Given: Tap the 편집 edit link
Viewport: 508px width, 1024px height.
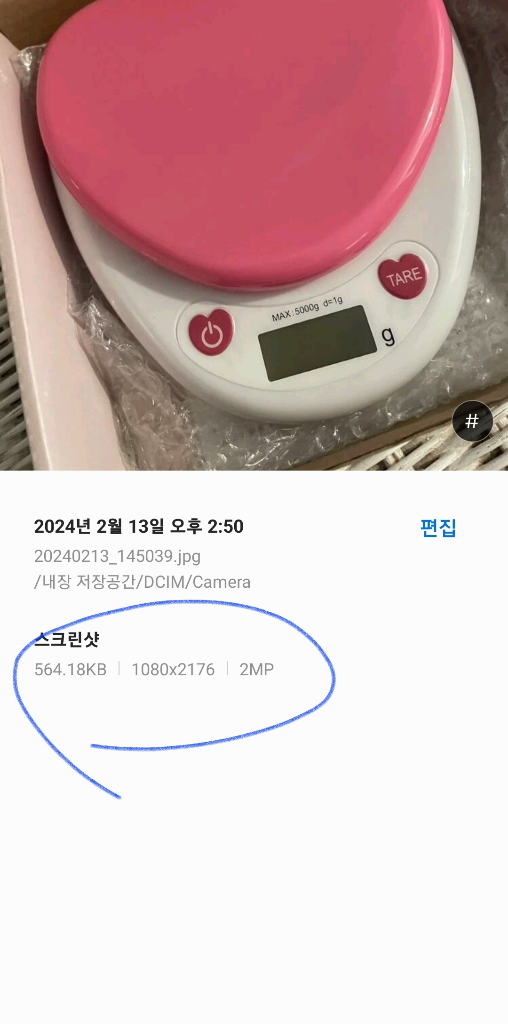Looking at the screenshot, I should [x=437, y=528].
